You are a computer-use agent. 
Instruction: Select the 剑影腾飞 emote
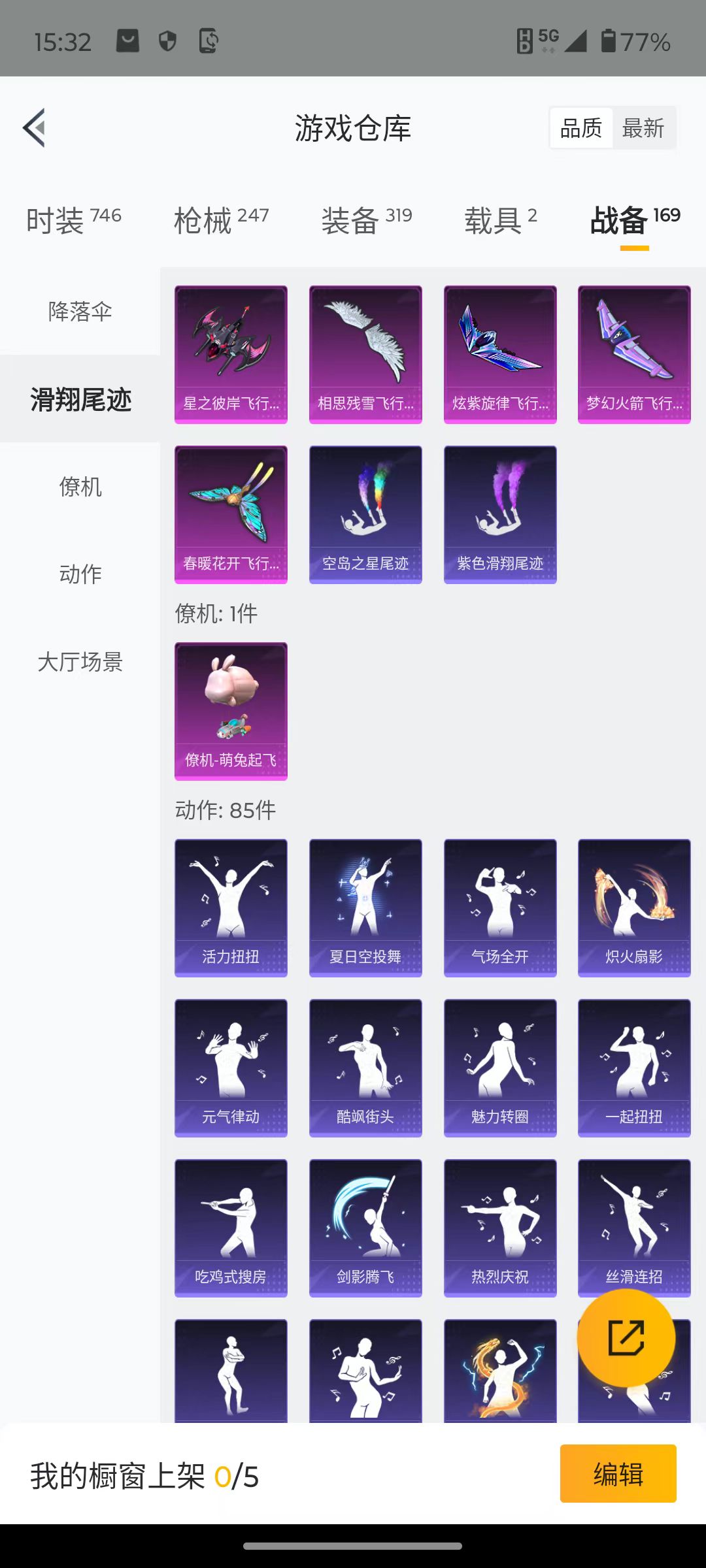tap(365, 1228)
